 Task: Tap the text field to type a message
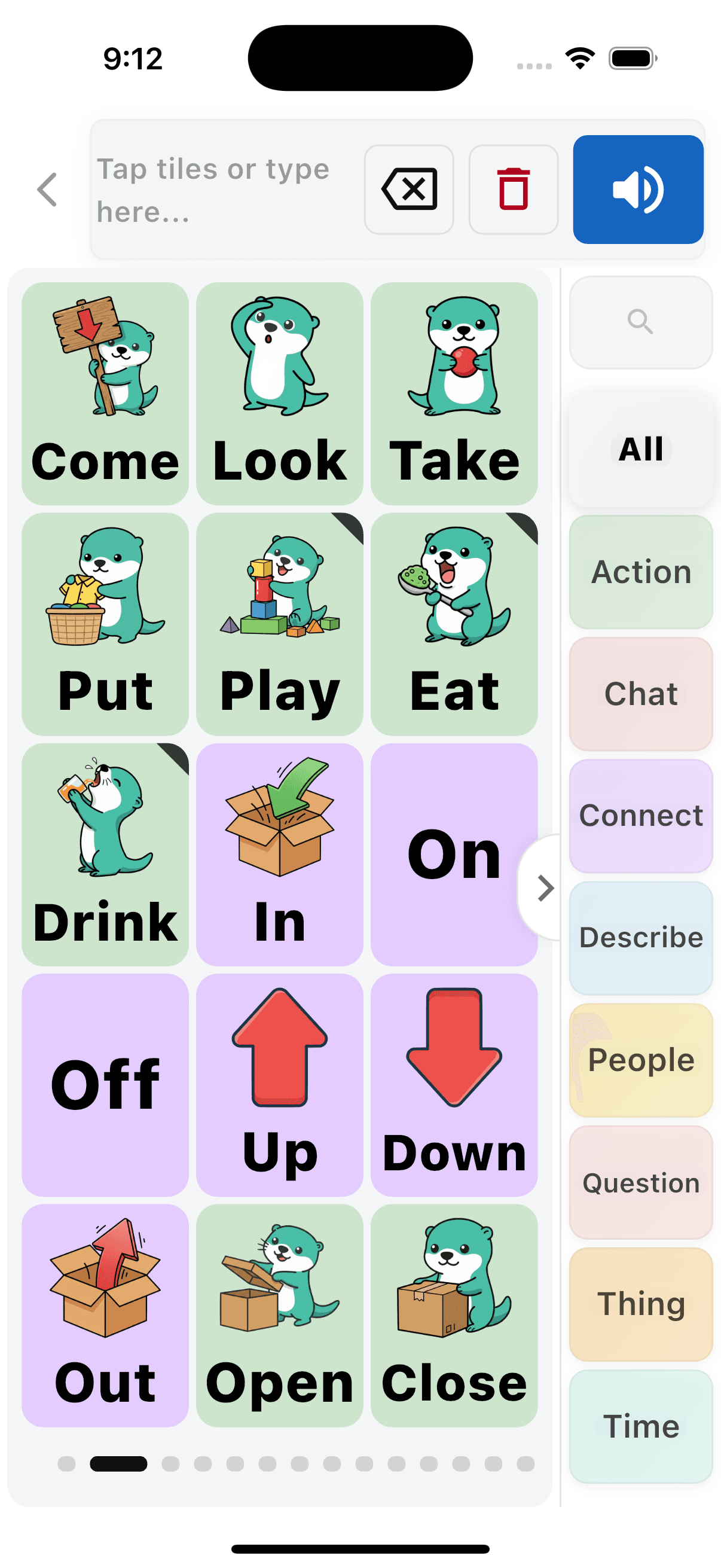pyautogui.click(x=219, y=189)
